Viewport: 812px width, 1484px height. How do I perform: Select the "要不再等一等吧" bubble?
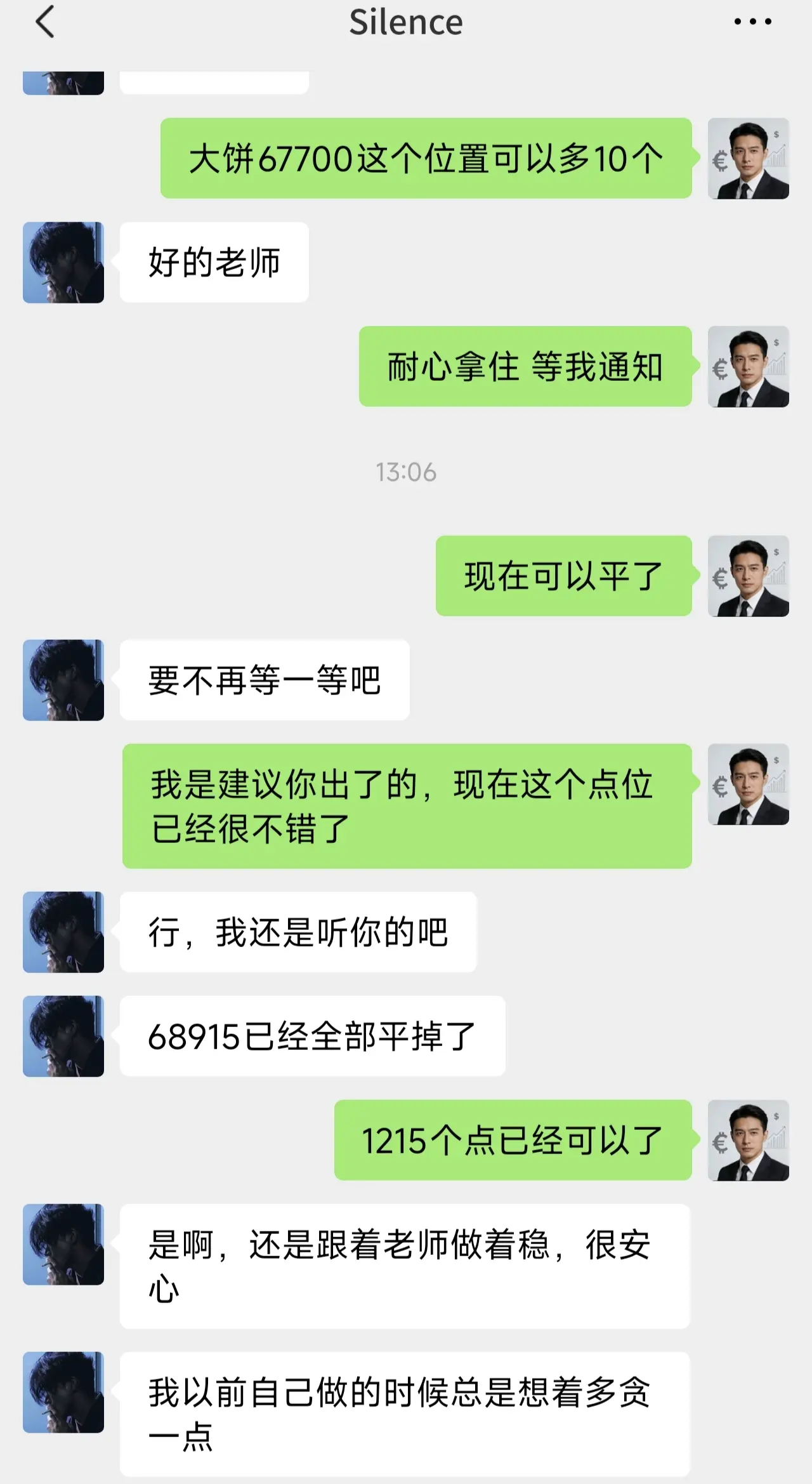(265, 679)
